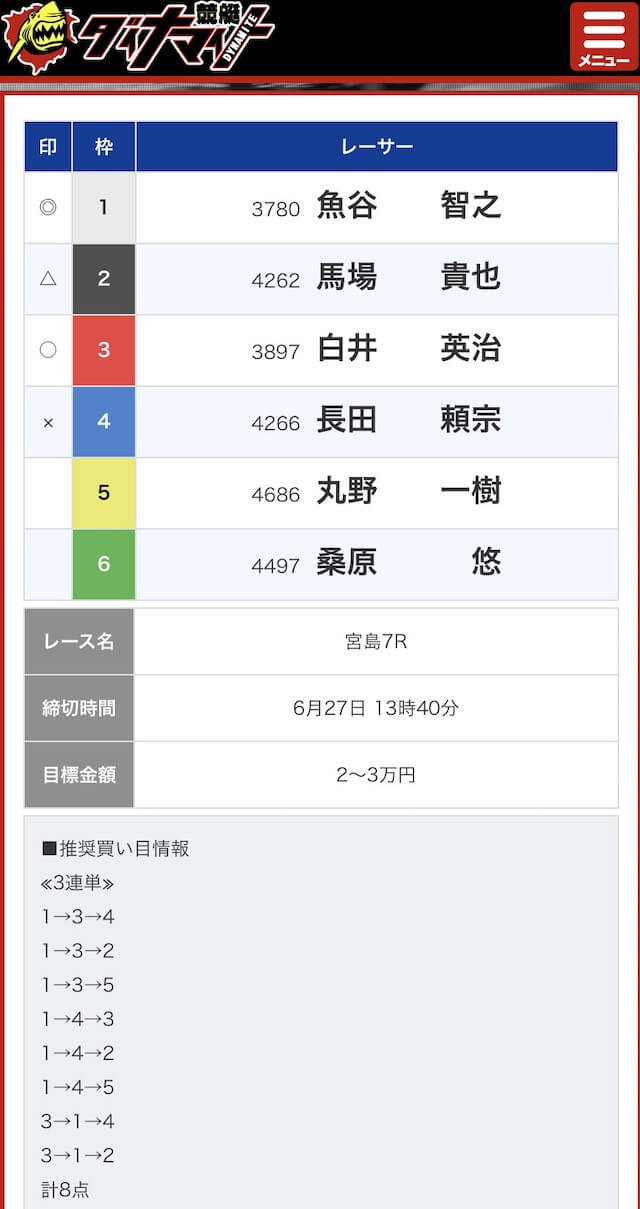The image size is (640, 1209).
Task: Tap the 競艇ダイナマイト logo to go home
Action: coord(138,39)
